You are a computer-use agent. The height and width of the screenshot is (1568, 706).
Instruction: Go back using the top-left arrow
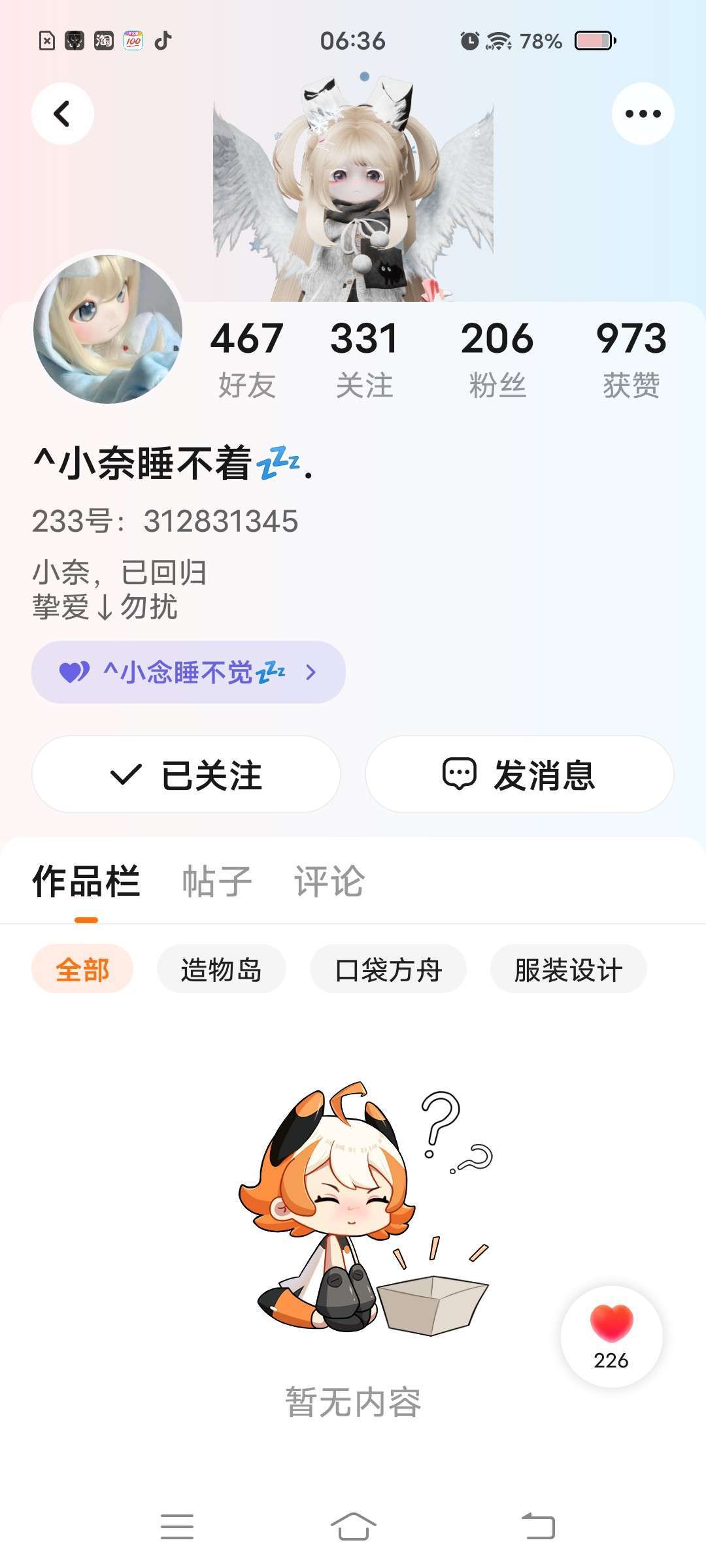pyautogui.click(x=63, y=114)
